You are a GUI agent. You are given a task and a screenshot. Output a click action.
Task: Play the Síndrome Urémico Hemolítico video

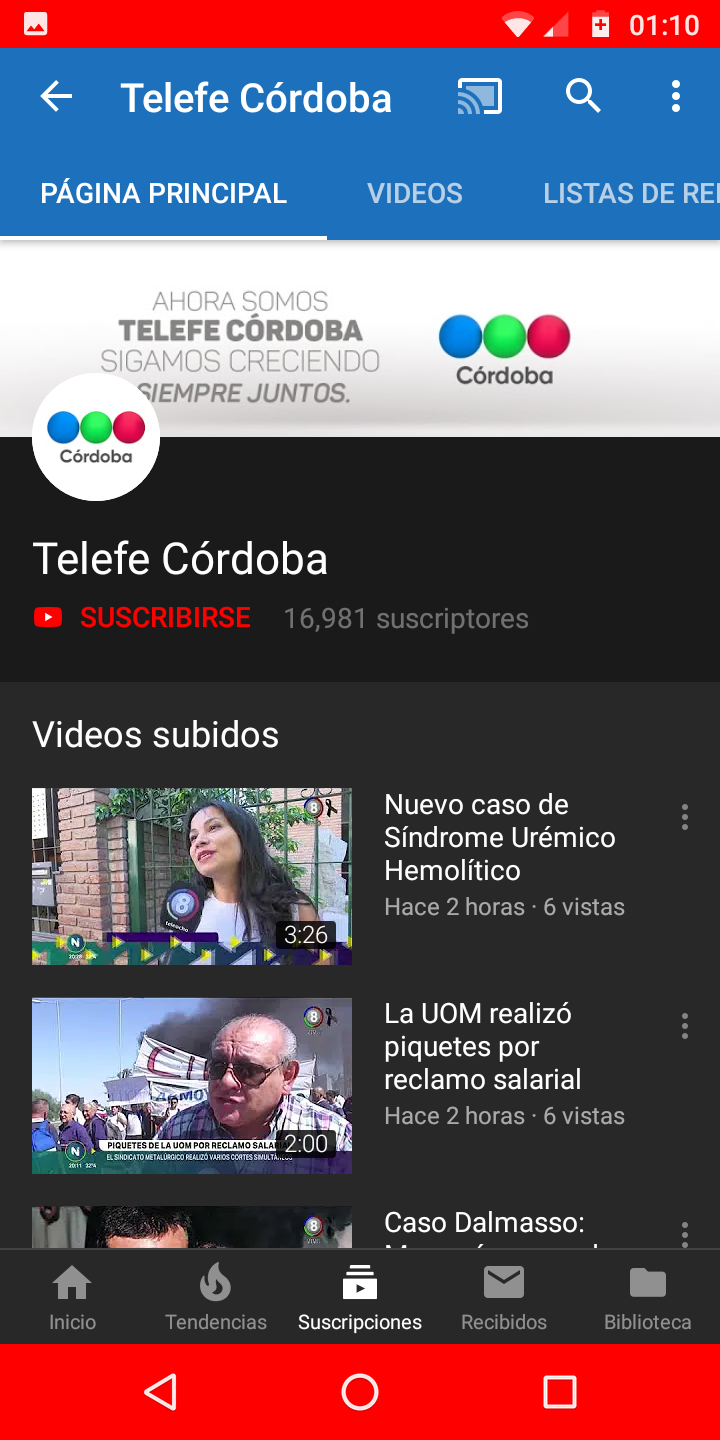pos(192,876)
